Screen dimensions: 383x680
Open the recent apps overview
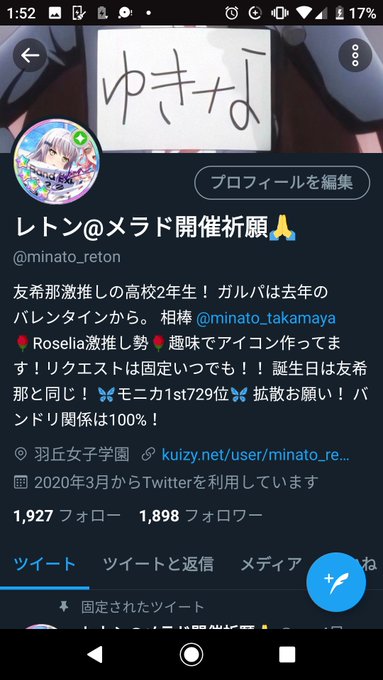coord(287,654)
